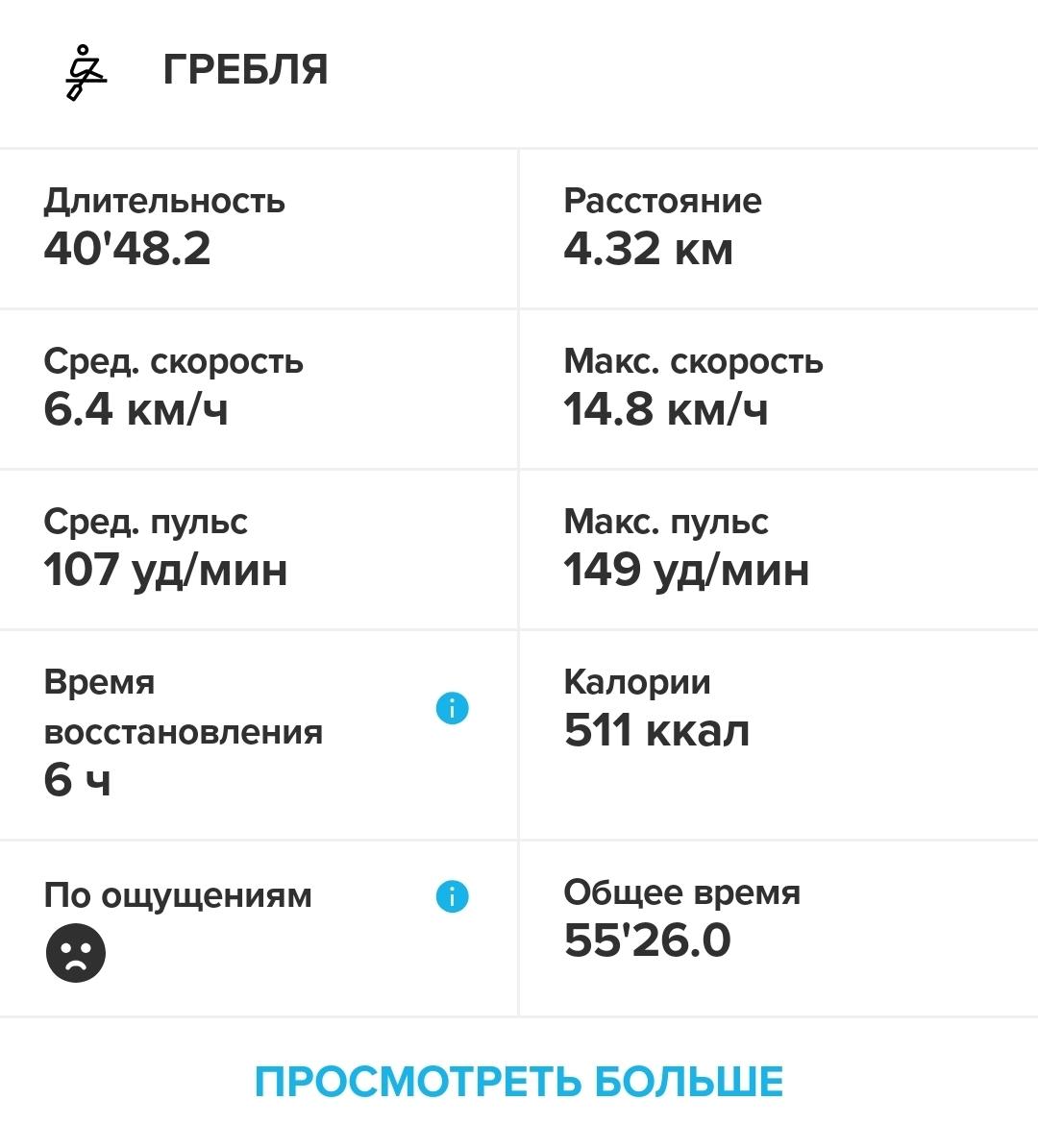This screenshot has height=1148, width=1038.
Task: Open info about По ощущениям
Action: pyautogui.click(x=452, y=897)
